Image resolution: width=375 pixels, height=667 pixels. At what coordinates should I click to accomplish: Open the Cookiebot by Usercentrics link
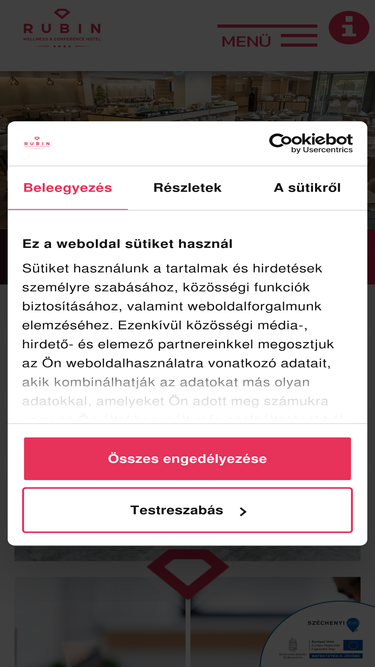311,143
